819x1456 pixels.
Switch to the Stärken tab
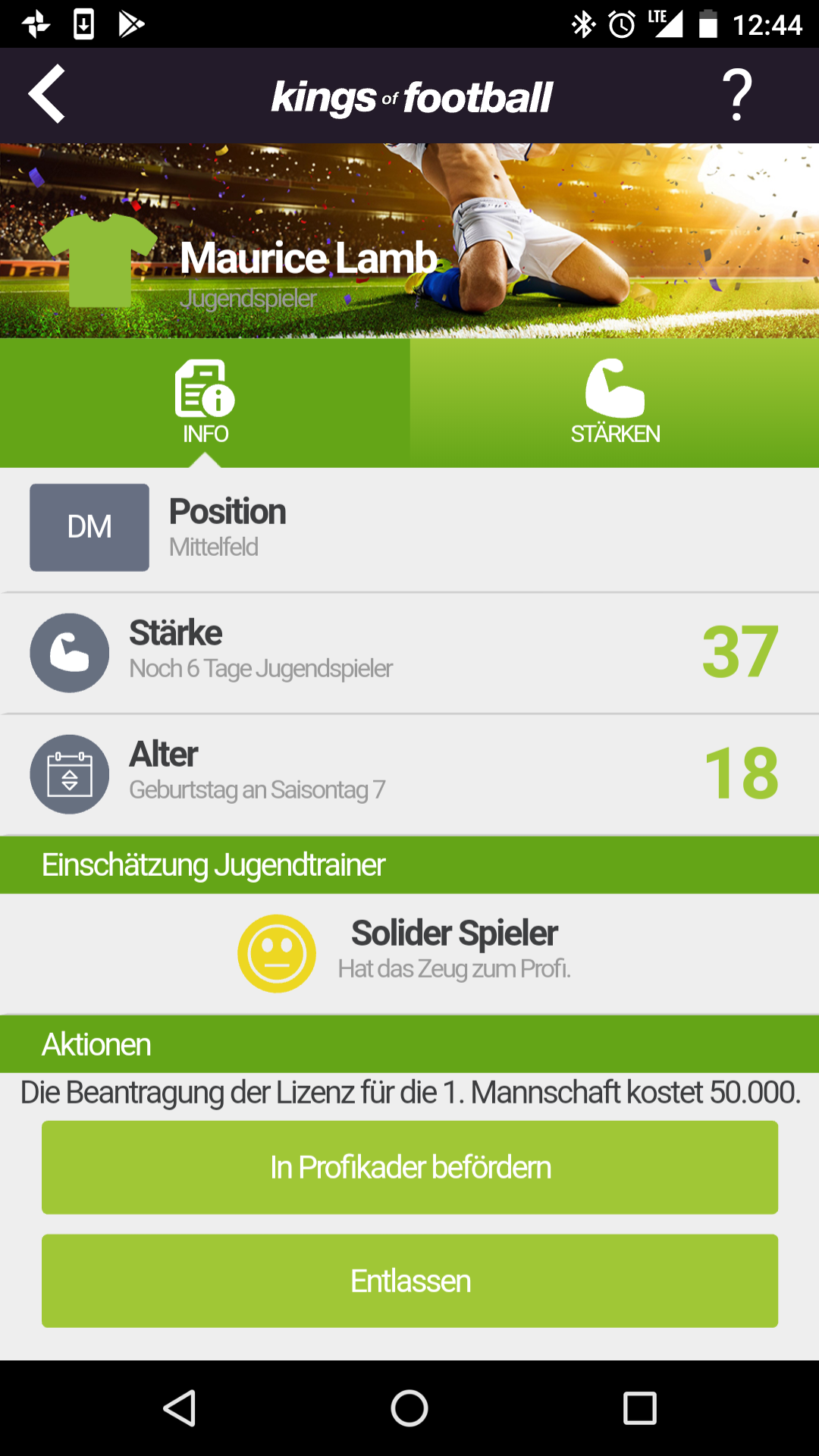(x=614, y=403)
